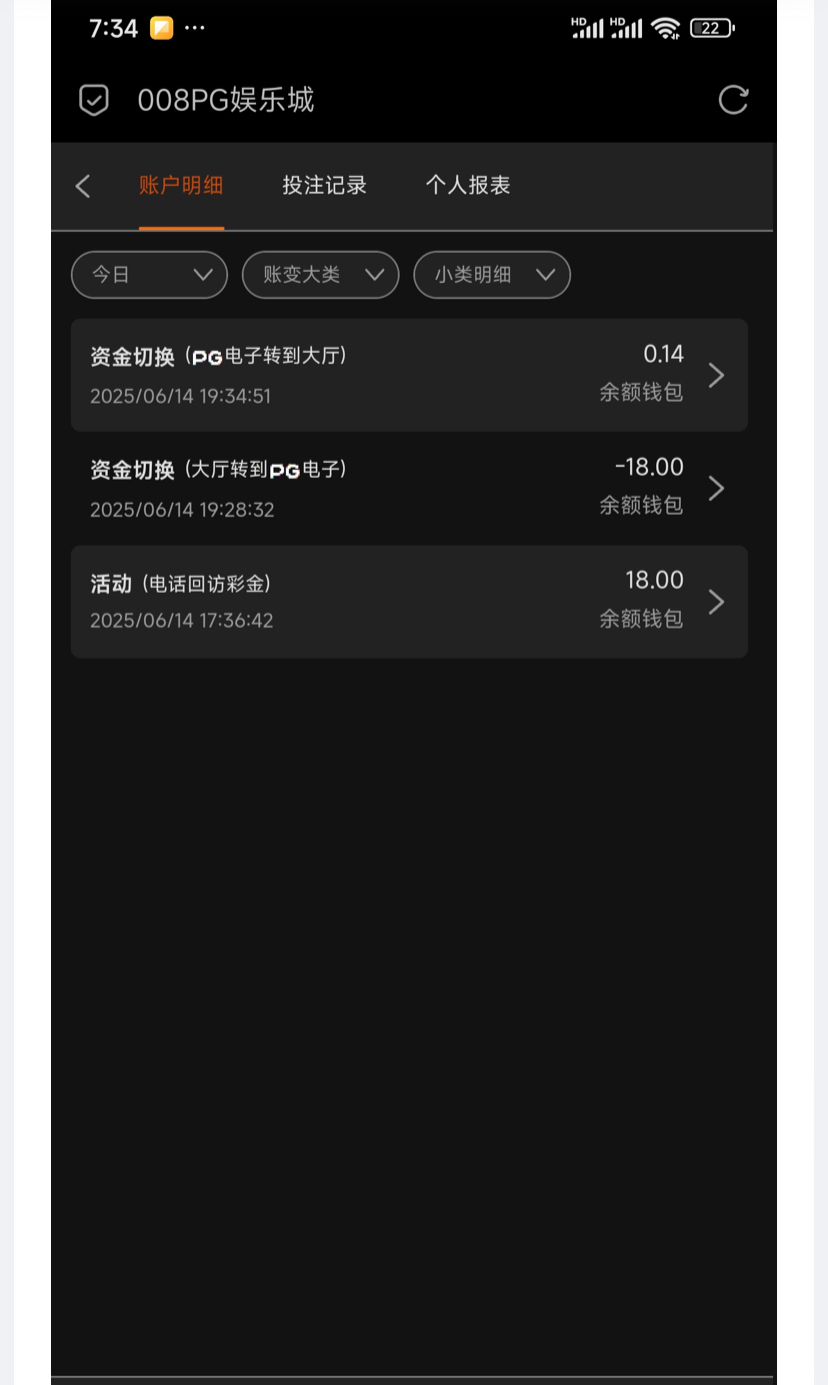Open the 账变大类 filter dropdown
This screenshot has width=828, height=1385.
(321, 275)
